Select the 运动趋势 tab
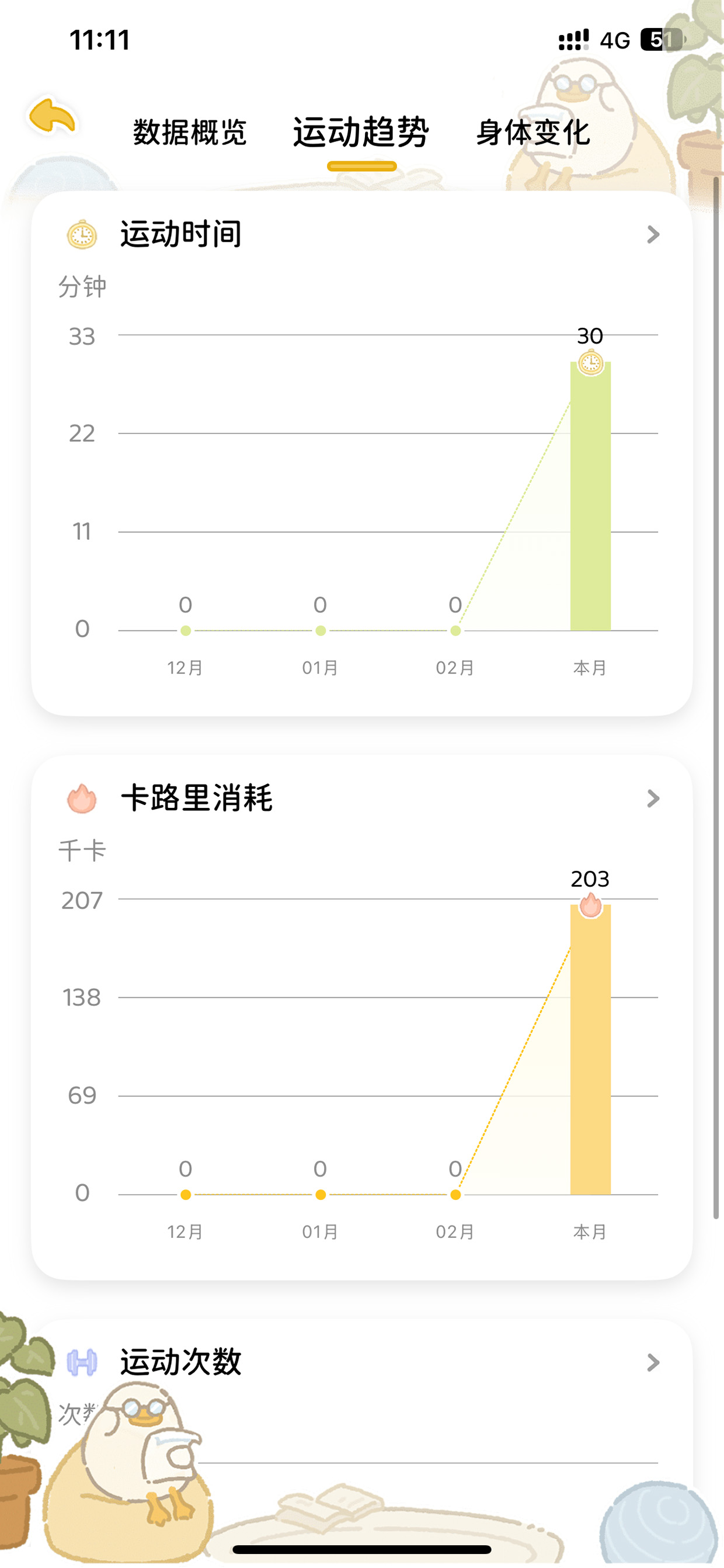 [361, 132]
